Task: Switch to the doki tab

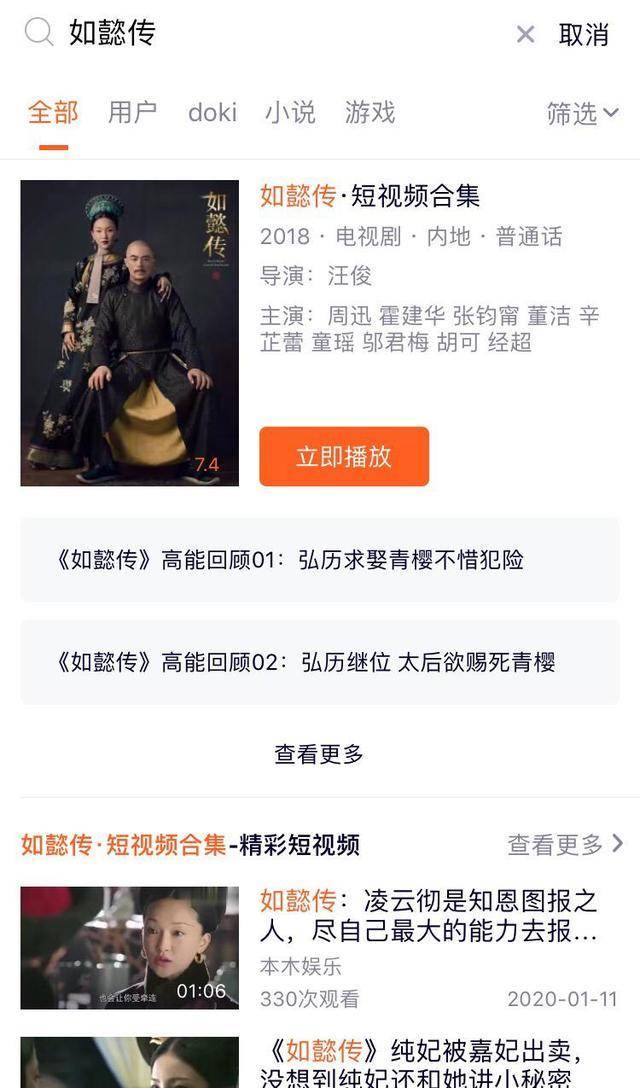Action: (x=212, y=113)
